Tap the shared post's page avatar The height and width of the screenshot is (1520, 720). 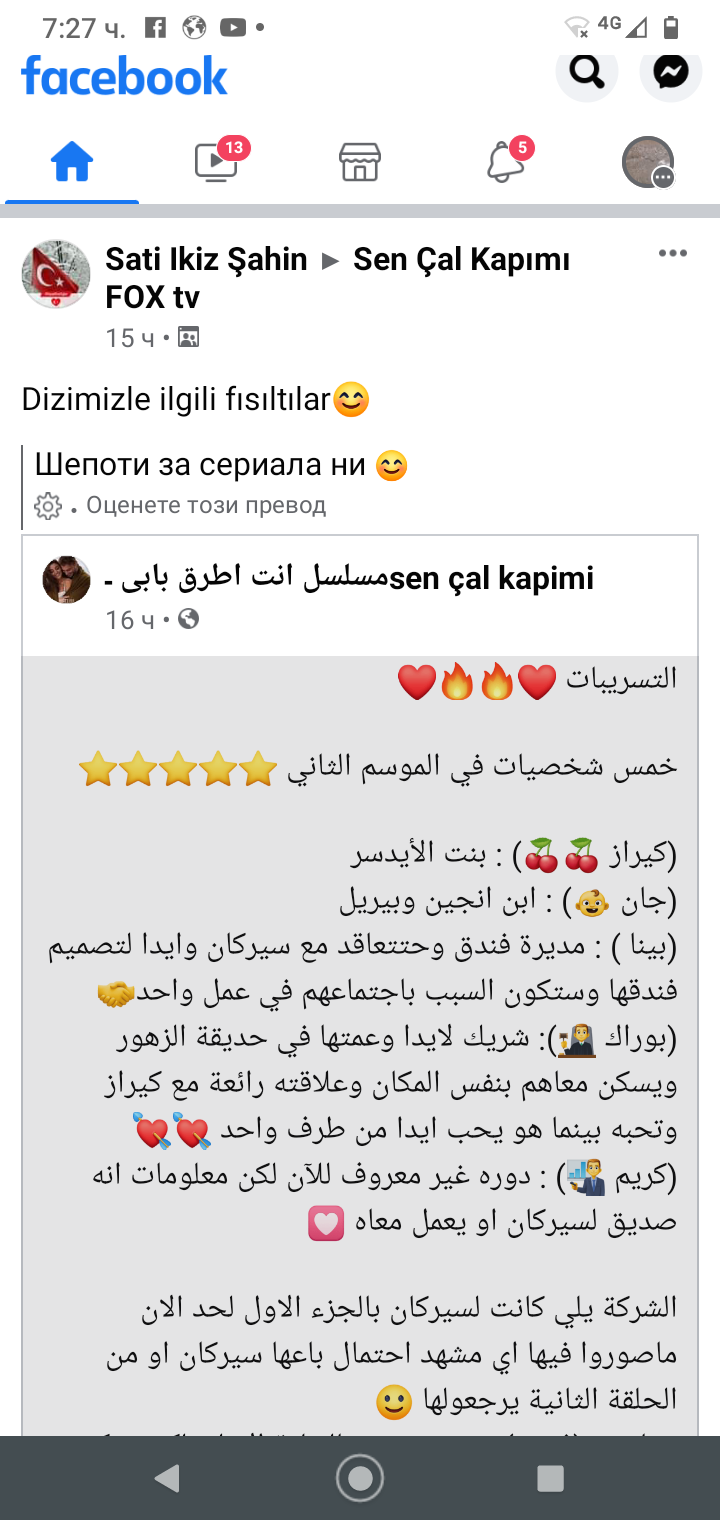click(66, 580)
